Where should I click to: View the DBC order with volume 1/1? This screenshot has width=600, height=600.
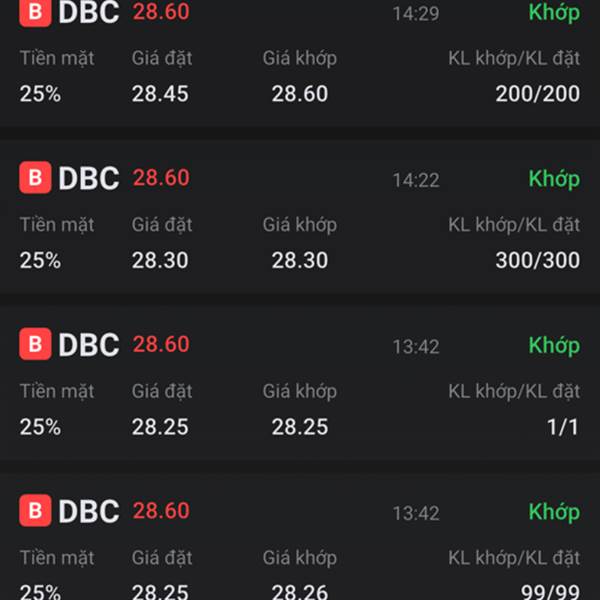point(300,387)
